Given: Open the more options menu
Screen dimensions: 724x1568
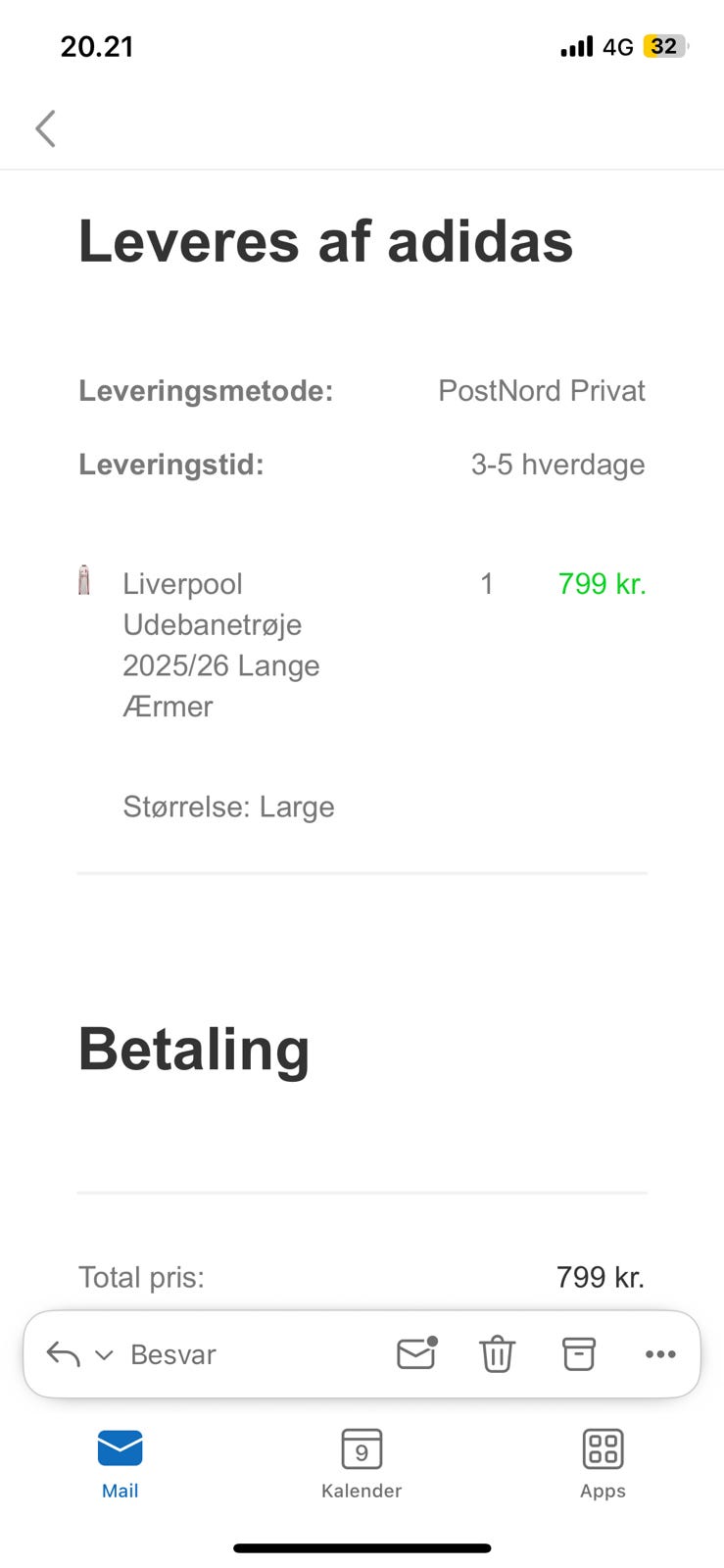Looking at the screenshot, I should pos(660,1354).
